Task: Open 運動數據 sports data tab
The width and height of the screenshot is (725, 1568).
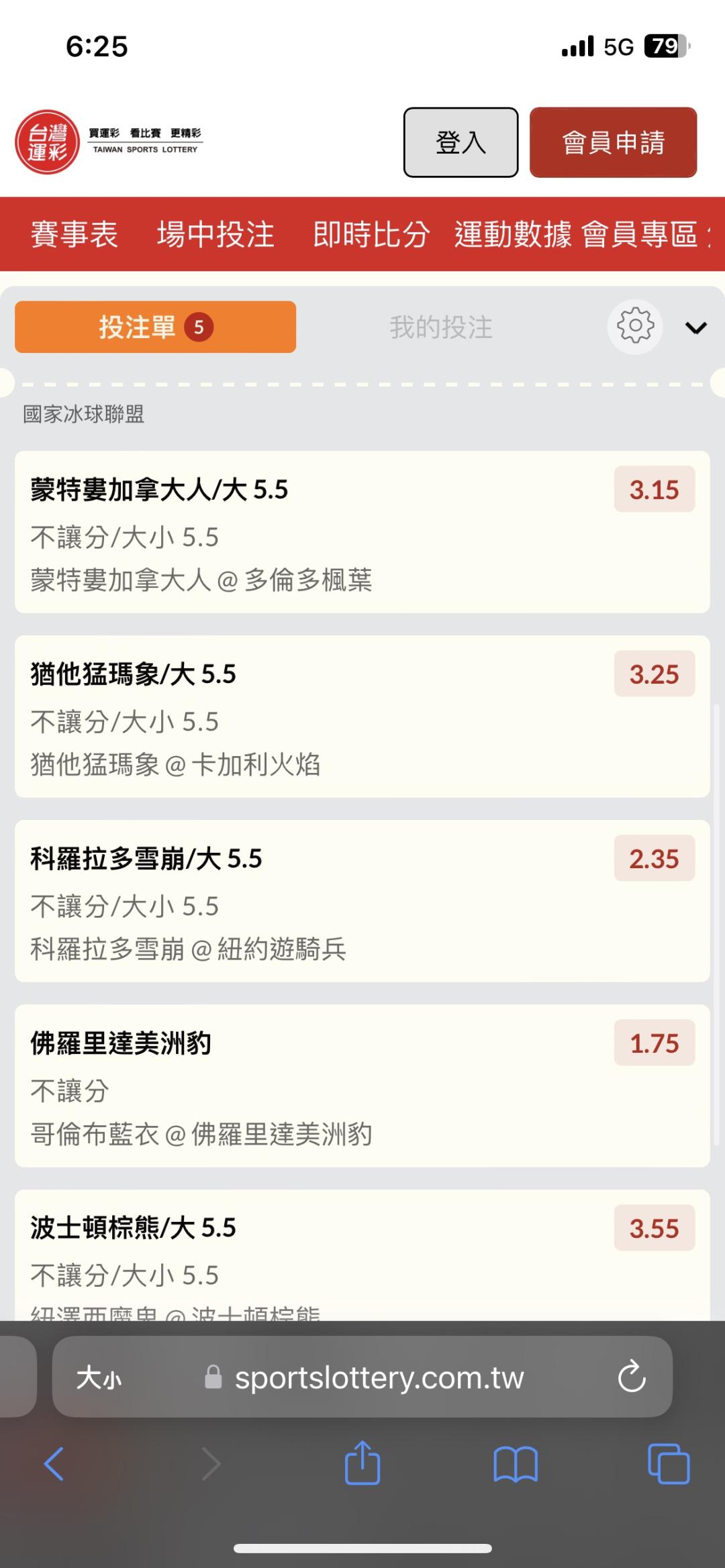Action: (513, 234)
